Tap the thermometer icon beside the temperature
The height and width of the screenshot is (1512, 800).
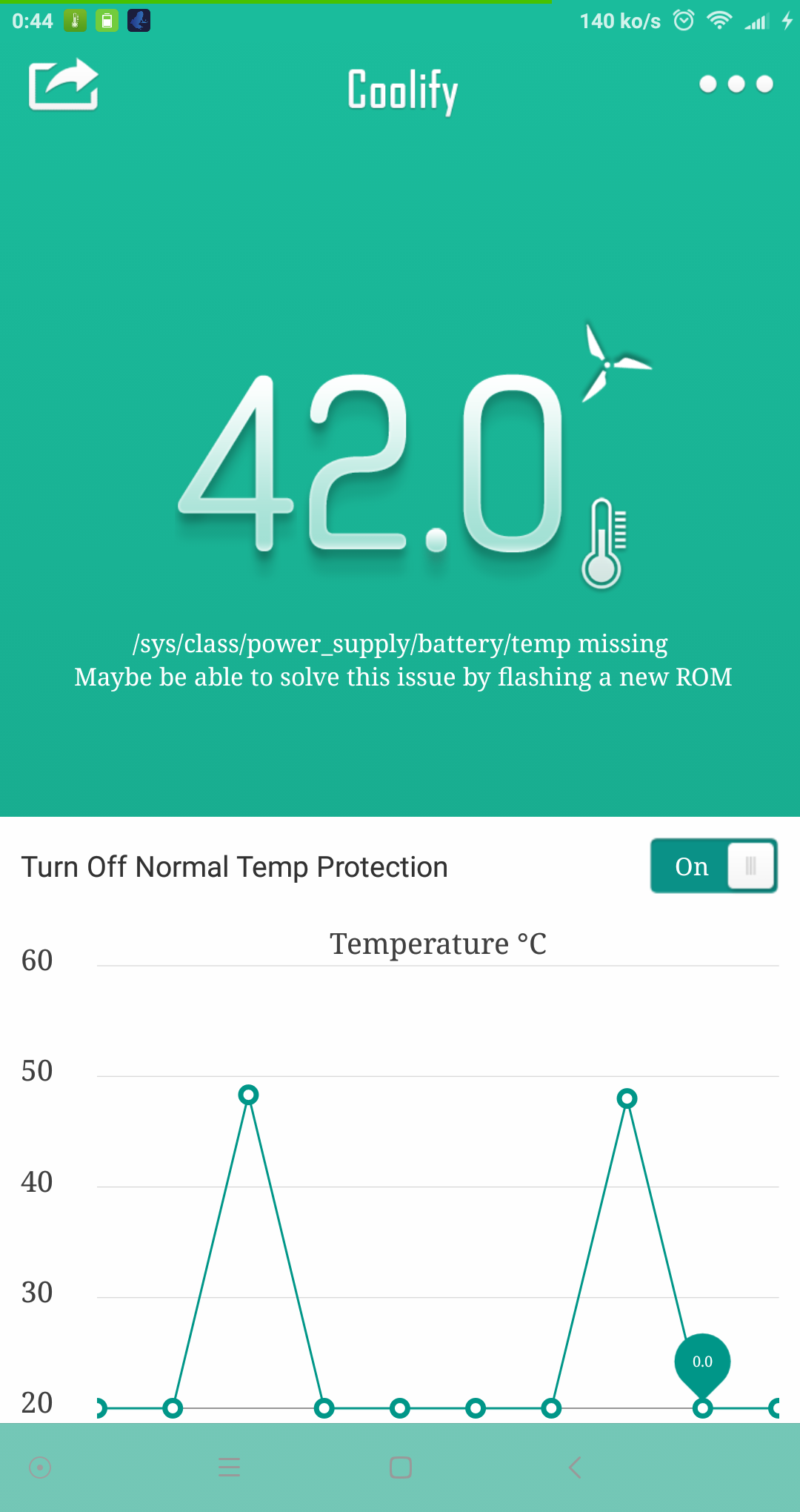[x=604, y=543]
